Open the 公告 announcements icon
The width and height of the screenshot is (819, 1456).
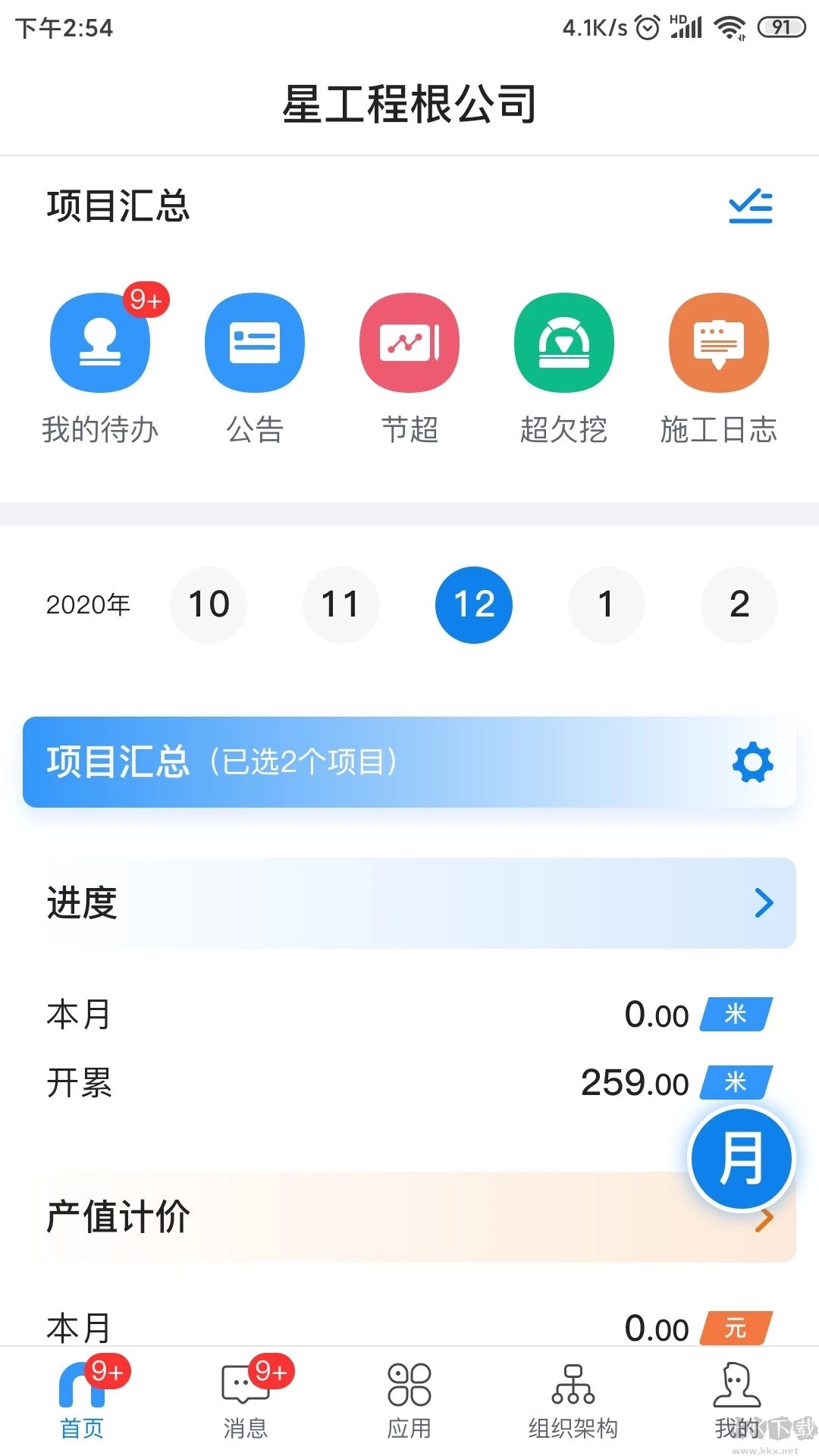pyautogui.click(x=255, y=342)
